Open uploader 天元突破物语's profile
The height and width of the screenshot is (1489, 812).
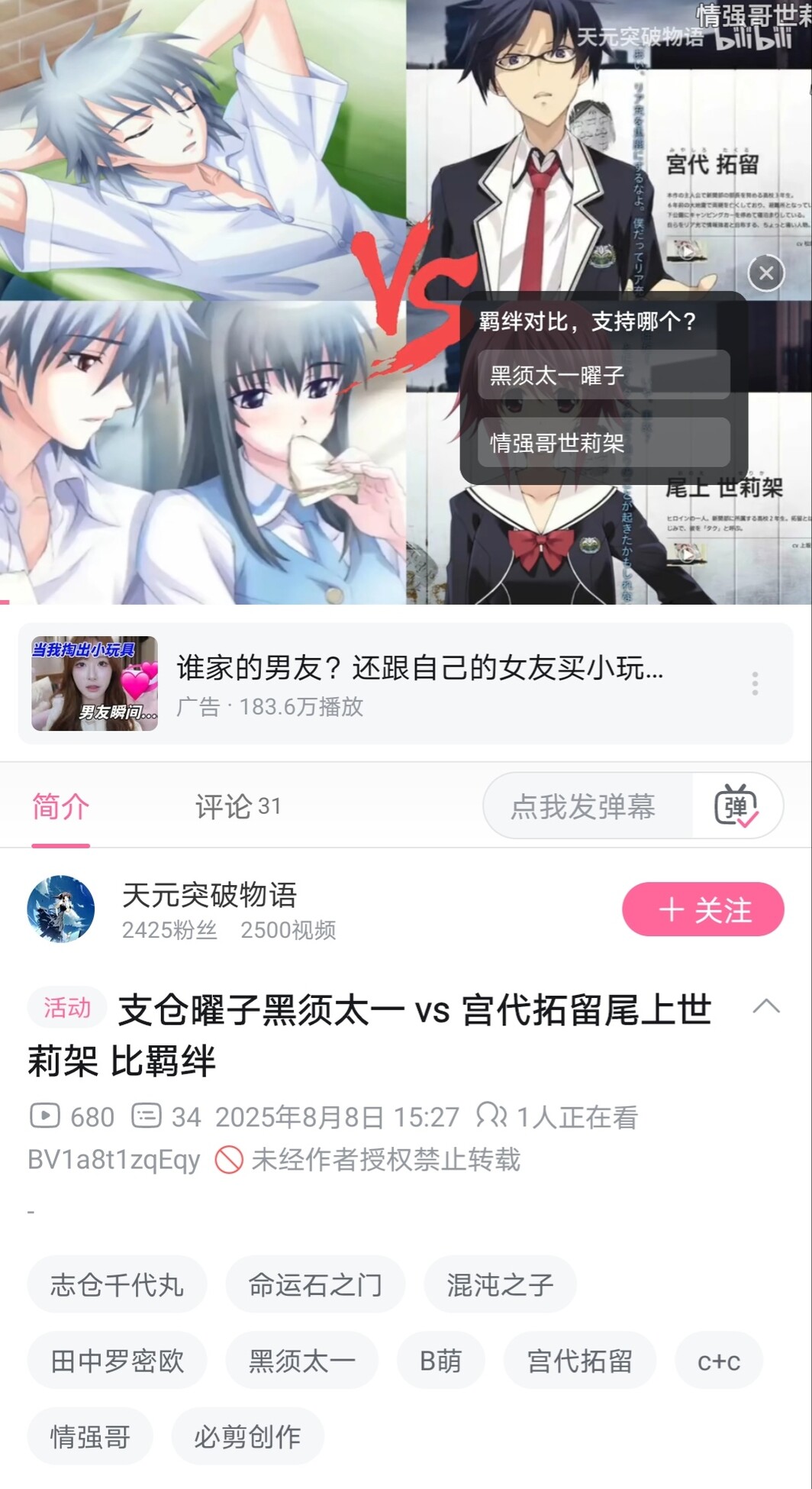(208, 909)
